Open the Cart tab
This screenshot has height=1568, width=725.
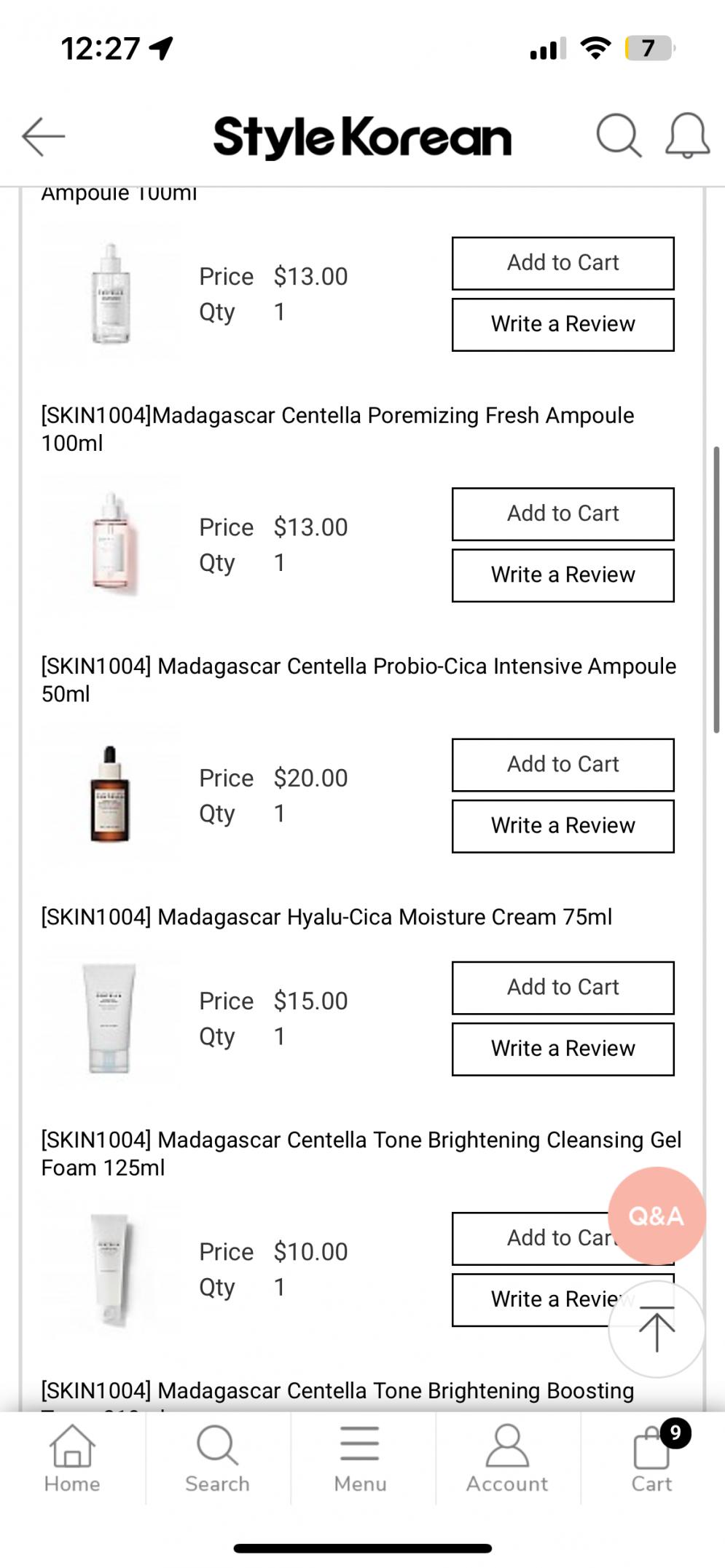[651, 1459]
